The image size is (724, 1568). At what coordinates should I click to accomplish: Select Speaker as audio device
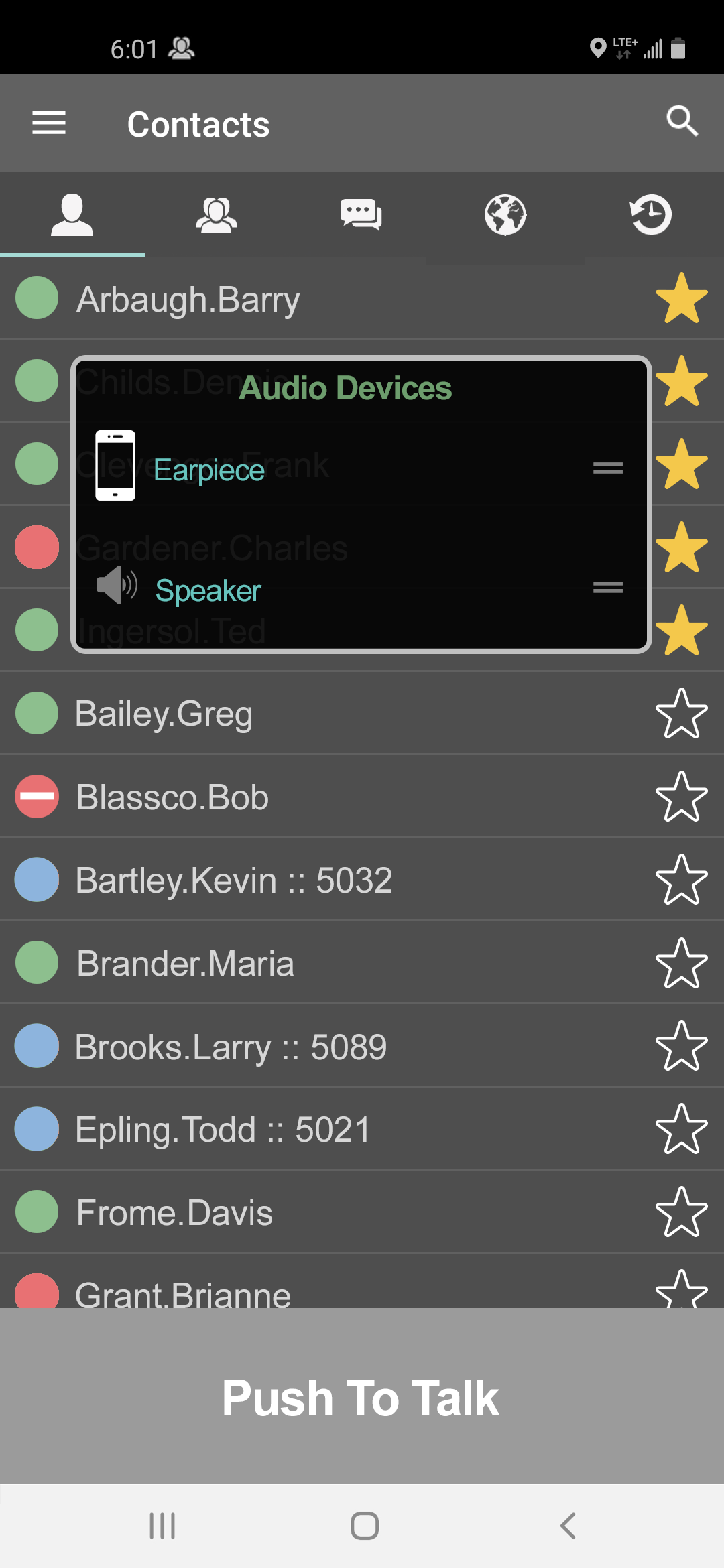(208, 590)
